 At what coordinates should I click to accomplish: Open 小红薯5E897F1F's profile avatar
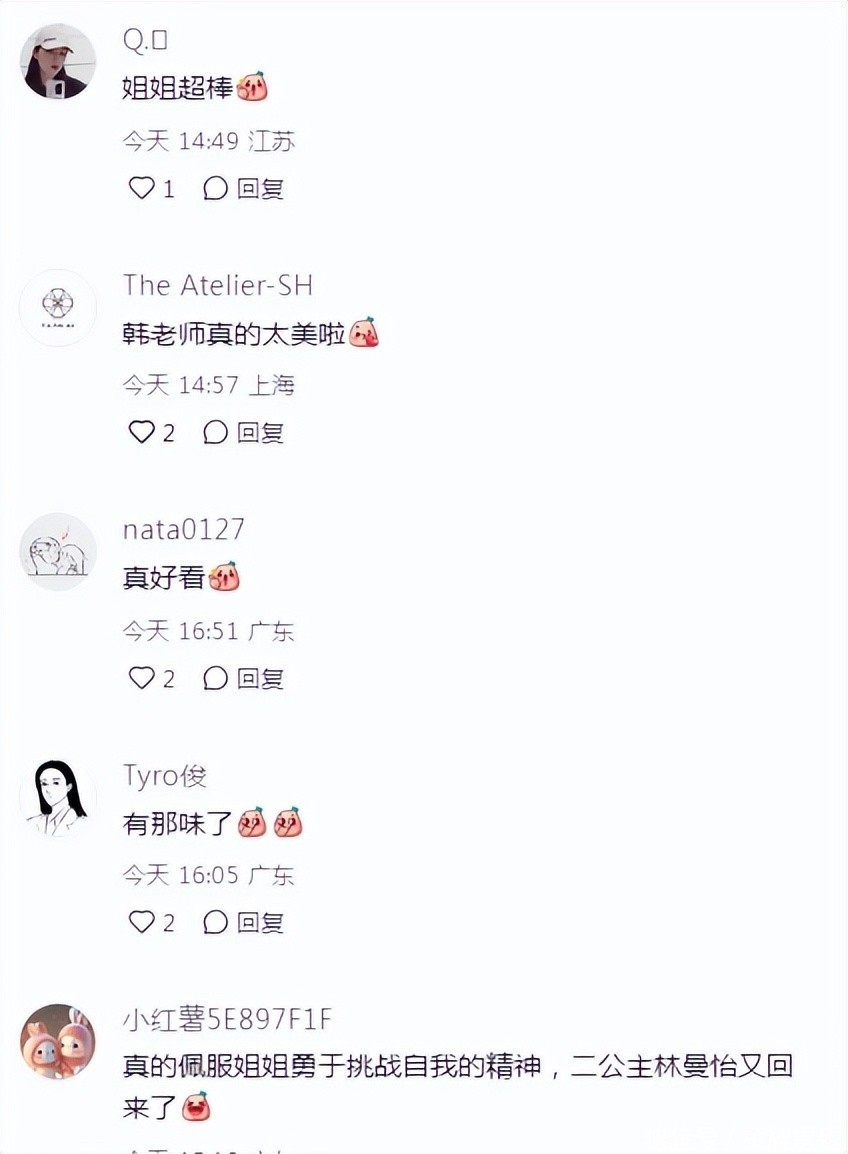point(58,1042)
